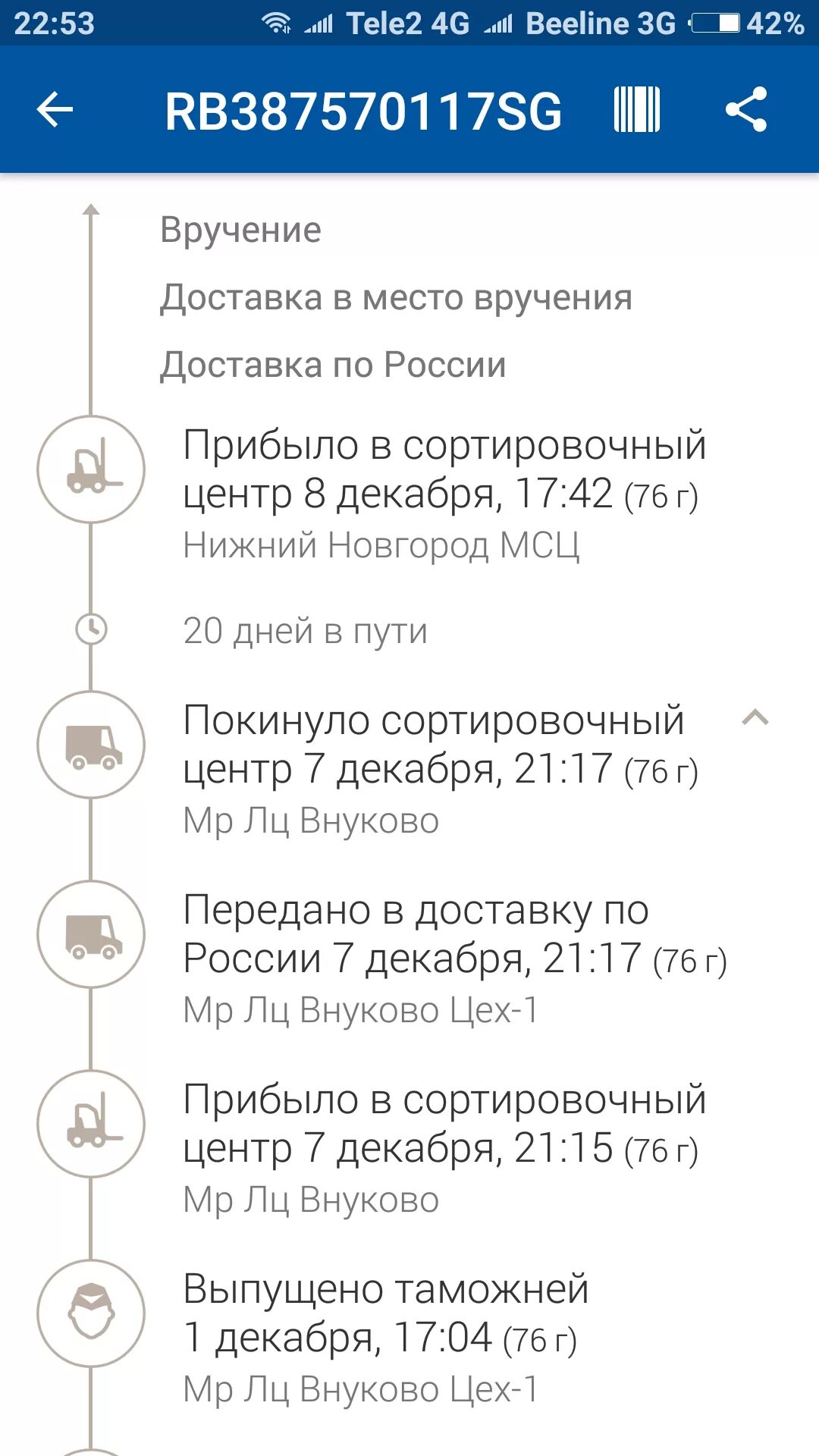This screenshot has height=1456, width=819.
Task: Share the tracking information
Action: tap(746, 110)
